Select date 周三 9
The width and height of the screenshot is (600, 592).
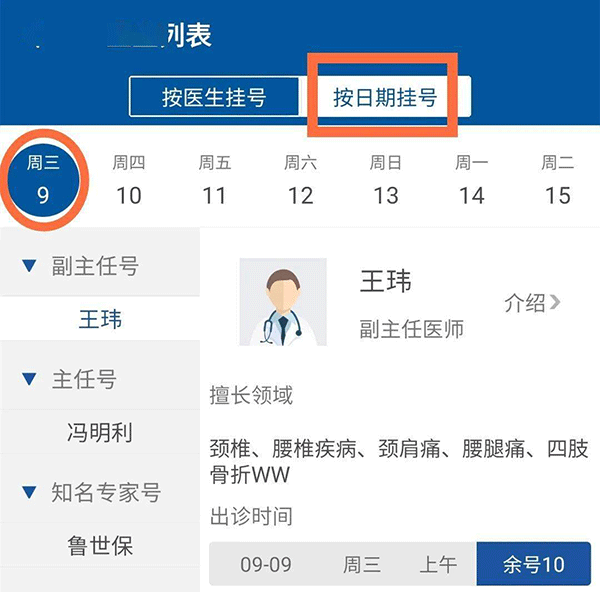point(43,180)
